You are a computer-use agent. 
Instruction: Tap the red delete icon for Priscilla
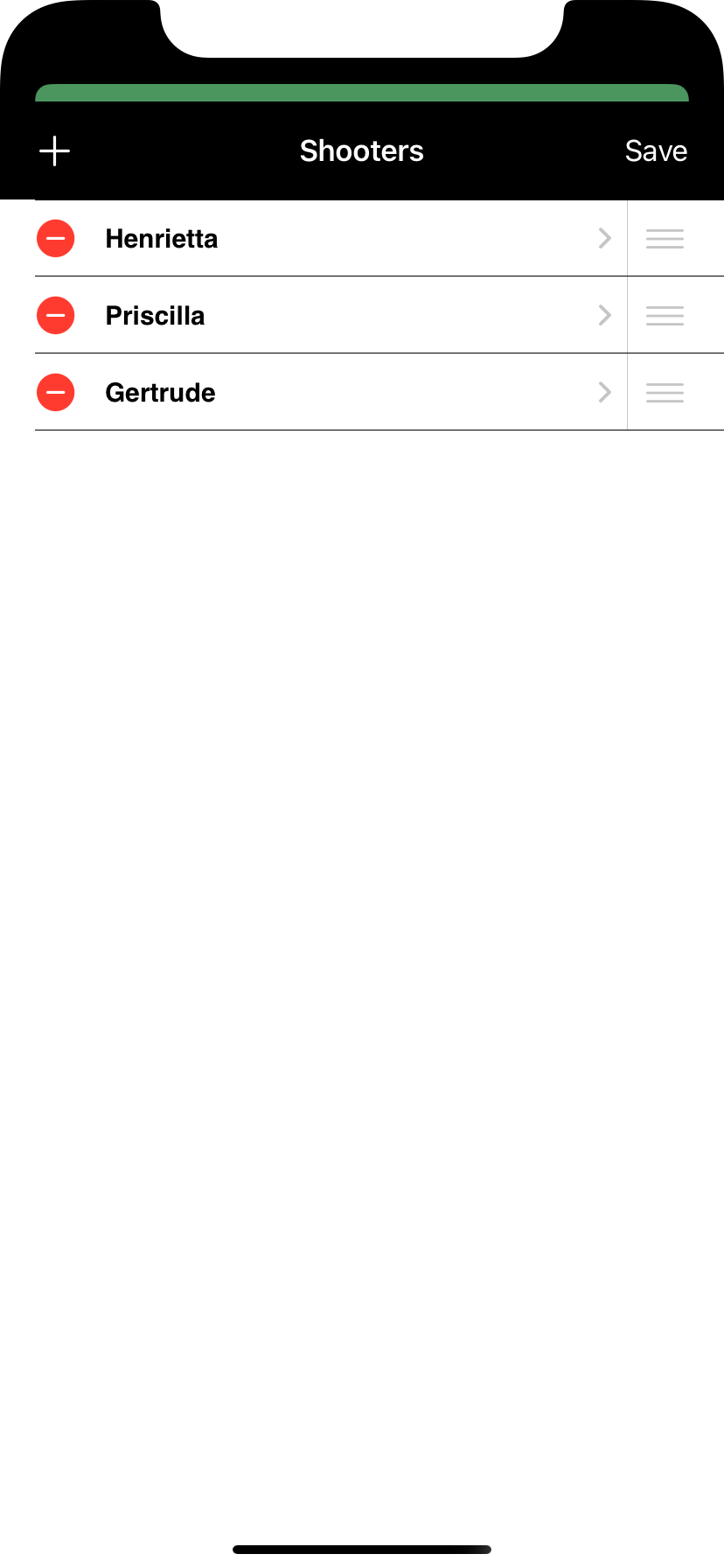click(56, 316)
